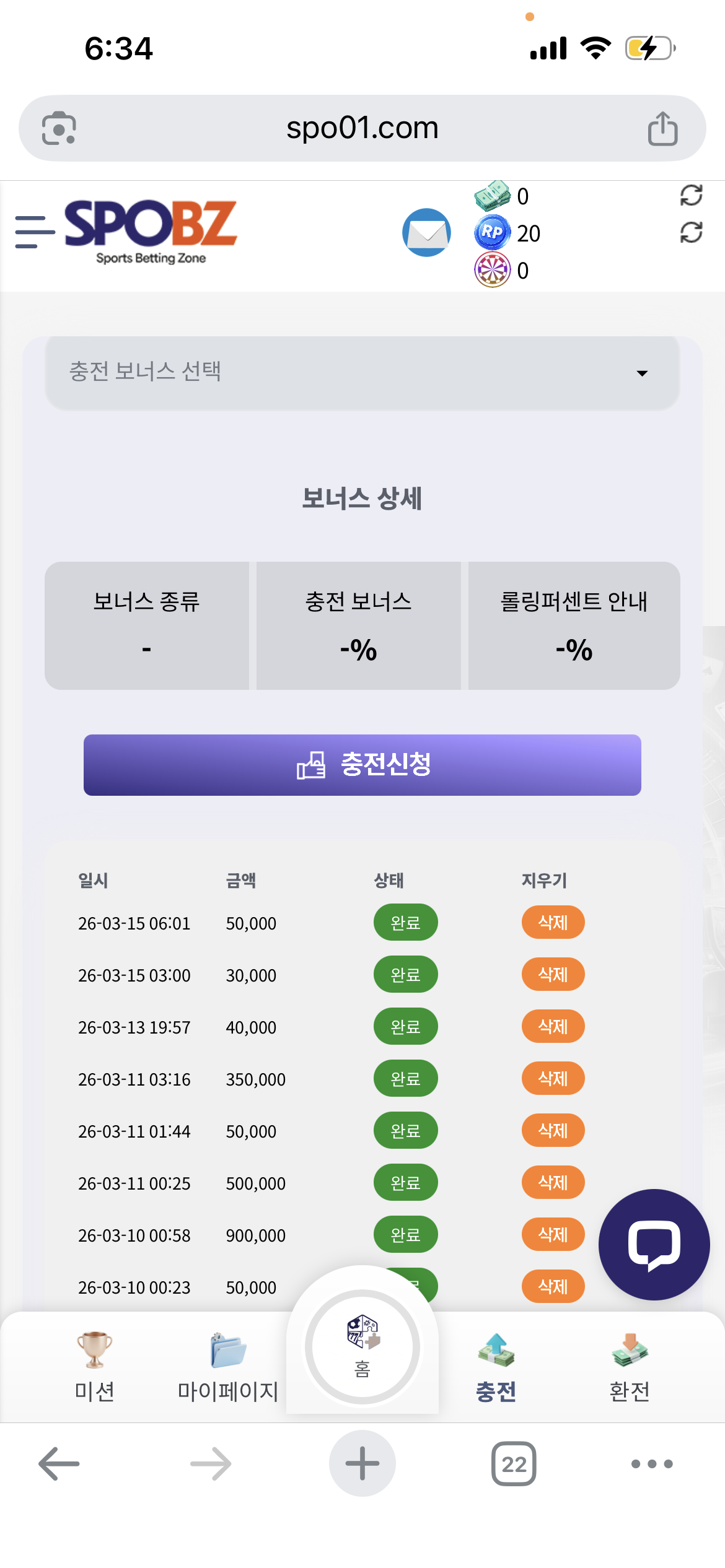This screenshot has width=725, height=1568.
Task: Delete the 26-03-15 06:01 deposit record
Action: coord(553,923)
